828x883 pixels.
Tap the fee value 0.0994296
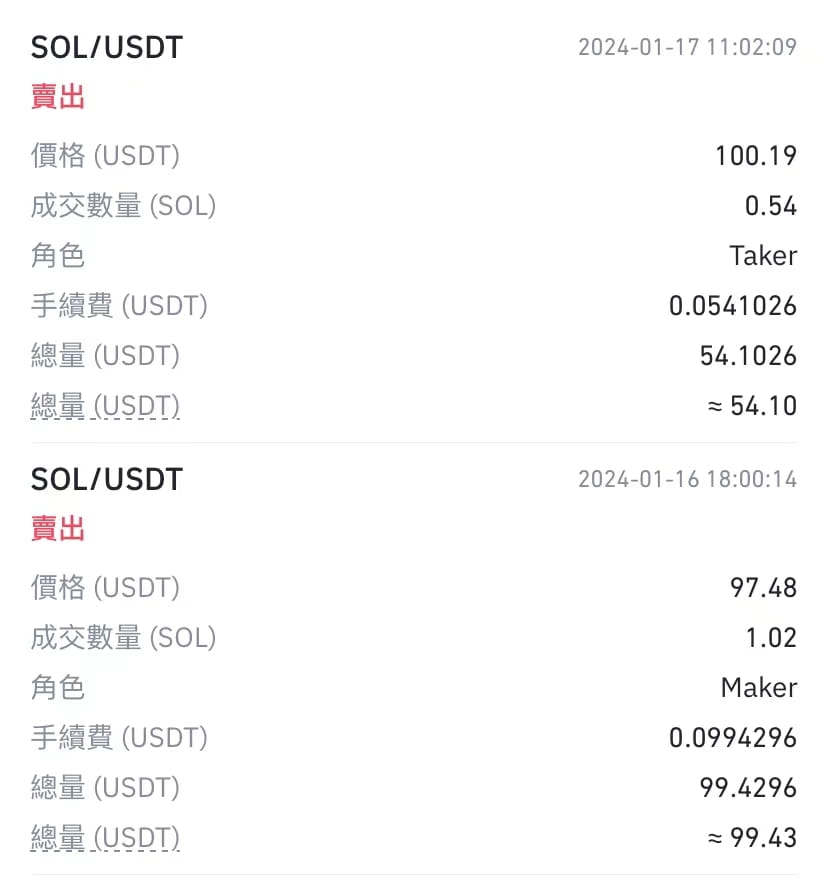coord(733,738)
